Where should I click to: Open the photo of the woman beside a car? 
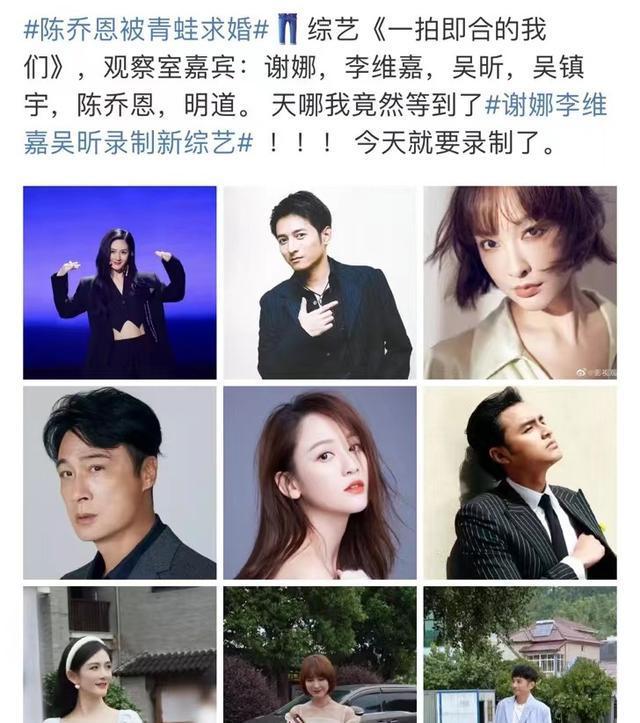click(320, 655)
